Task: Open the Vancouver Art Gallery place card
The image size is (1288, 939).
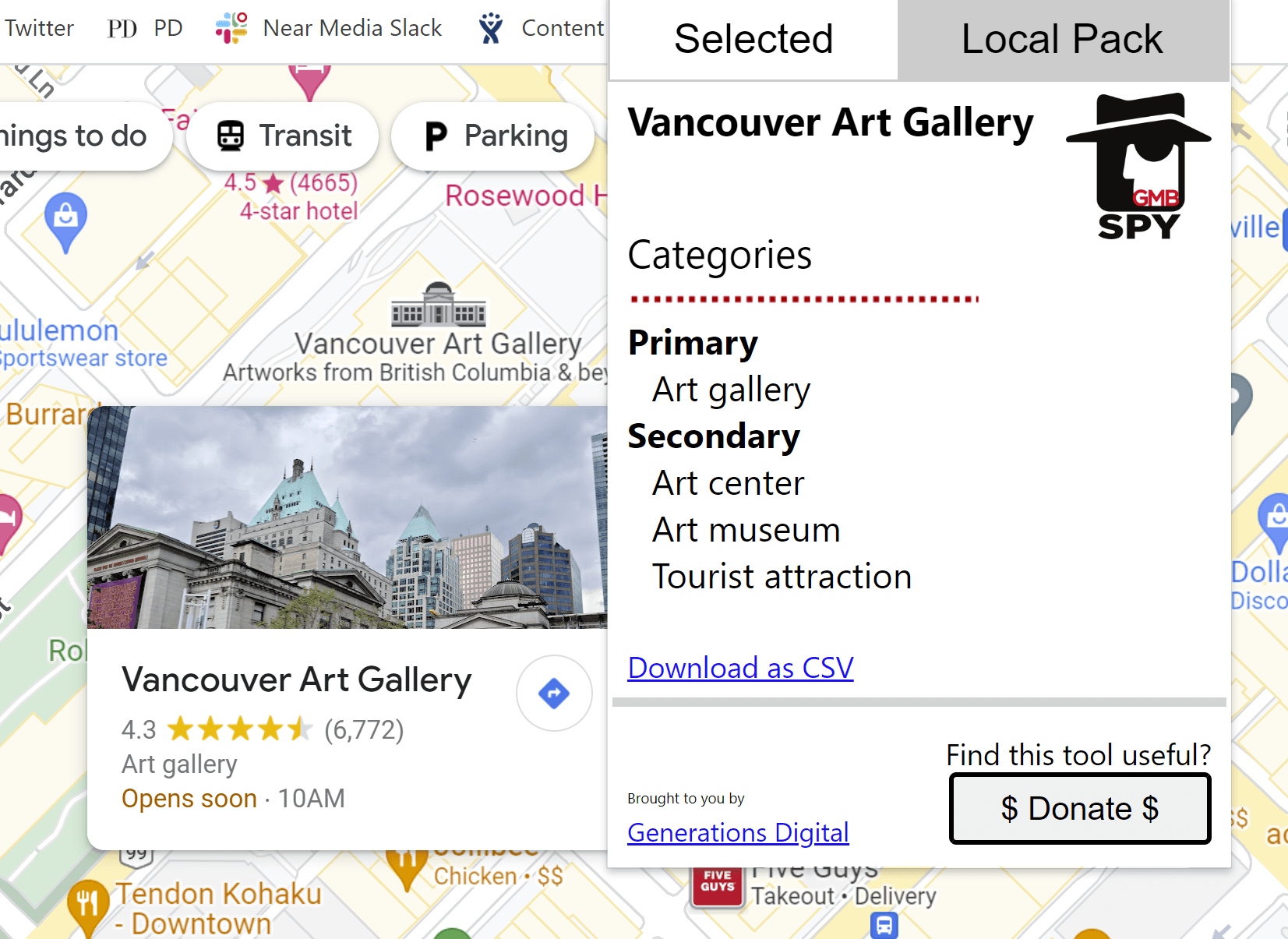Action: (296, 680)
